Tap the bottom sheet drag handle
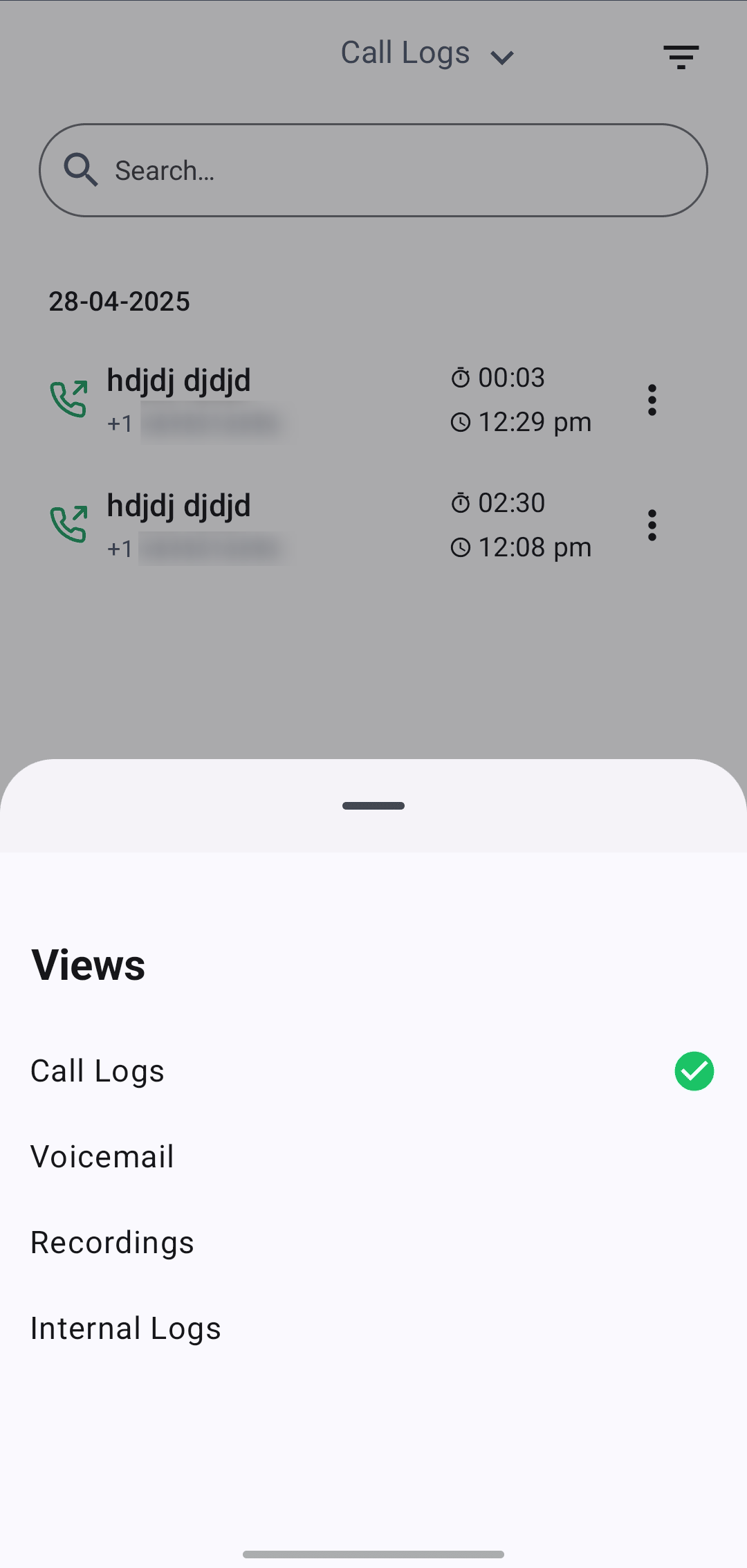Screen dimensions: 747x1568 click(373, 805)
